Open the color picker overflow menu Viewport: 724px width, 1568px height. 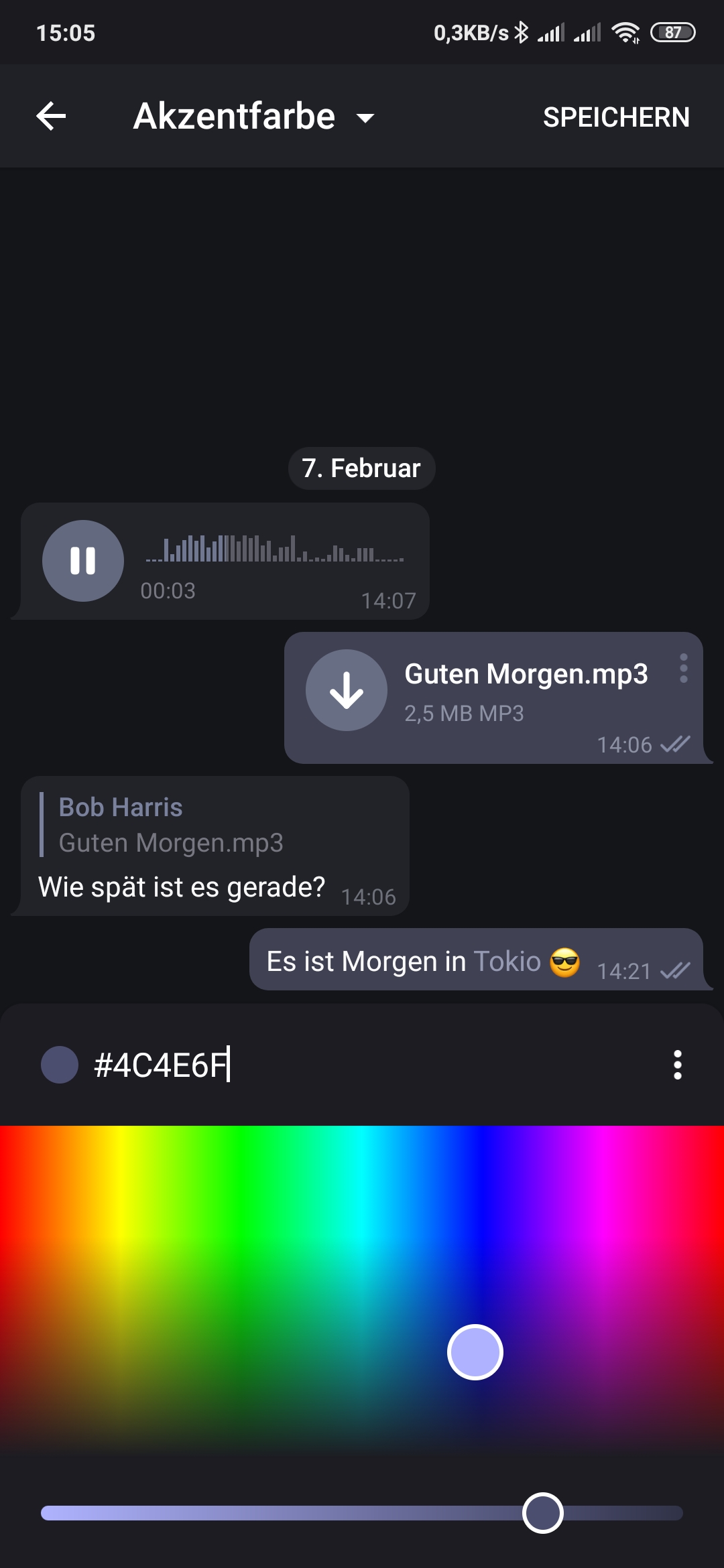click(x=678, y=1065)
